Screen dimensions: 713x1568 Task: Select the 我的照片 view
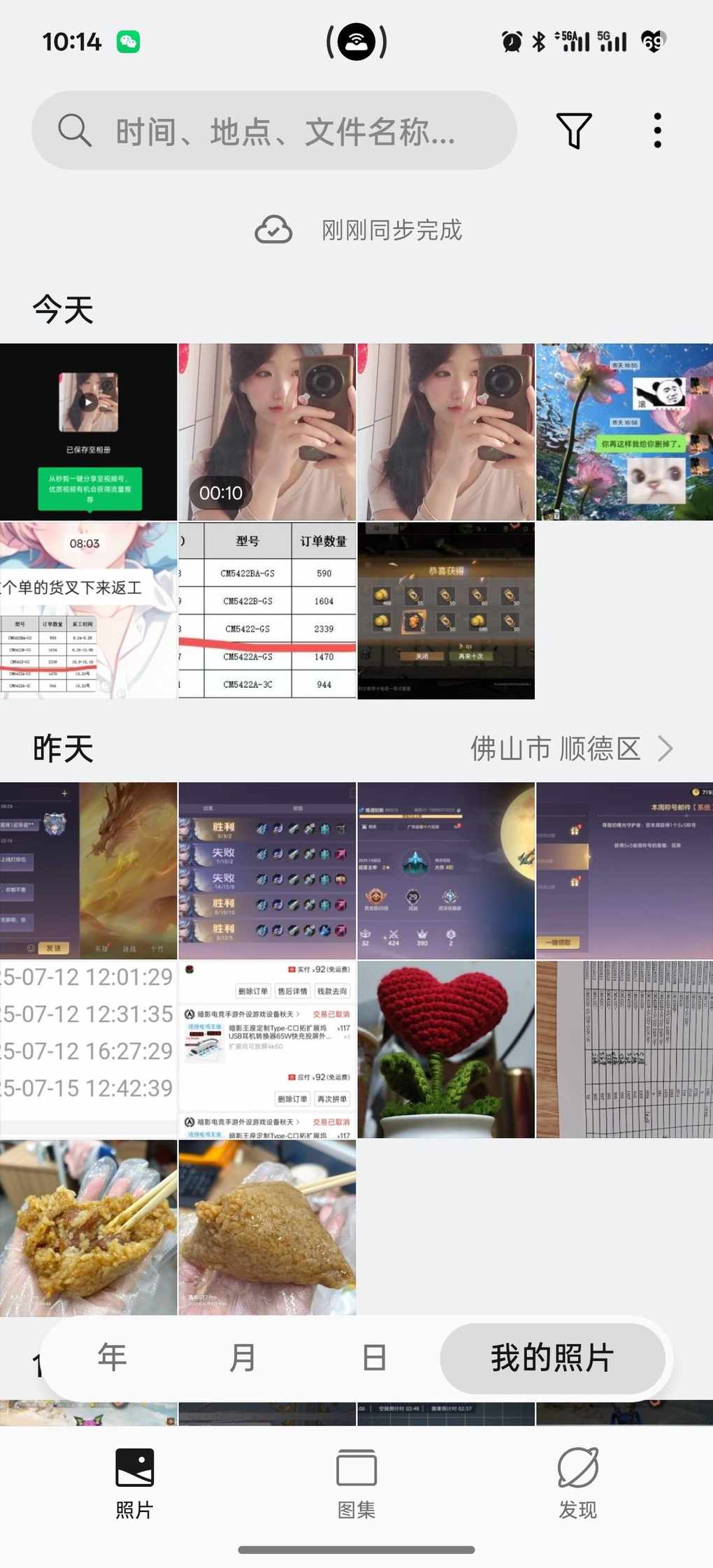552,1357
